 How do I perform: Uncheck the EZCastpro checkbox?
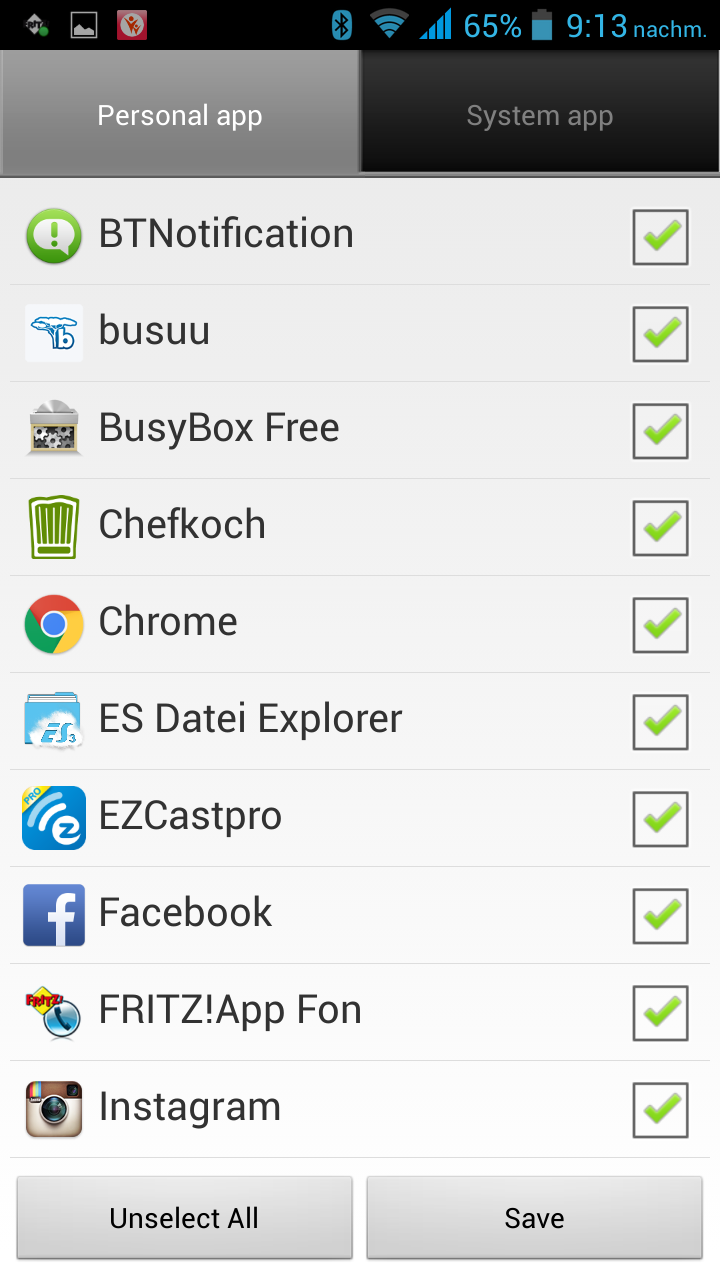pyautogui.click(x=661, y=819)
